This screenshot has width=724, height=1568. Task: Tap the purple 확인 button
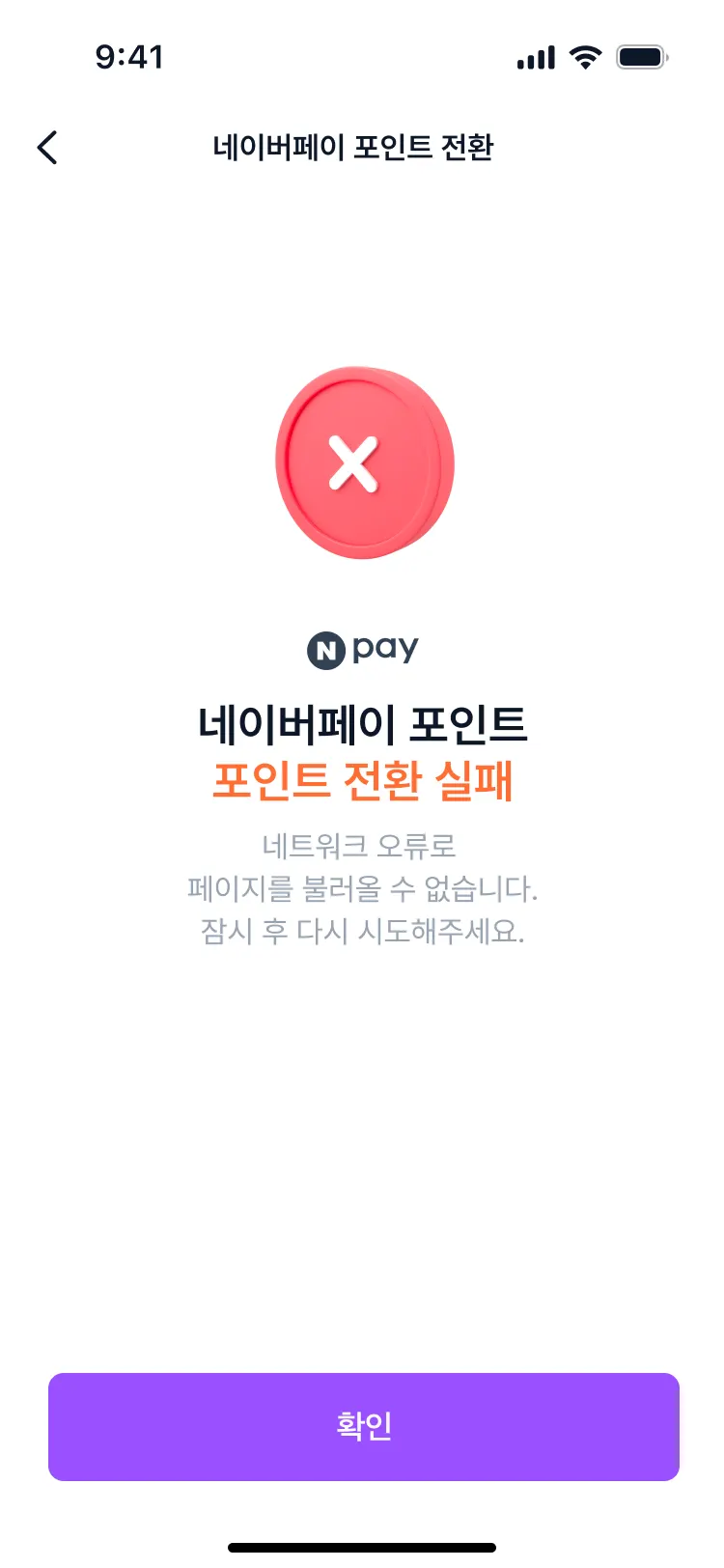point(363,1426)
